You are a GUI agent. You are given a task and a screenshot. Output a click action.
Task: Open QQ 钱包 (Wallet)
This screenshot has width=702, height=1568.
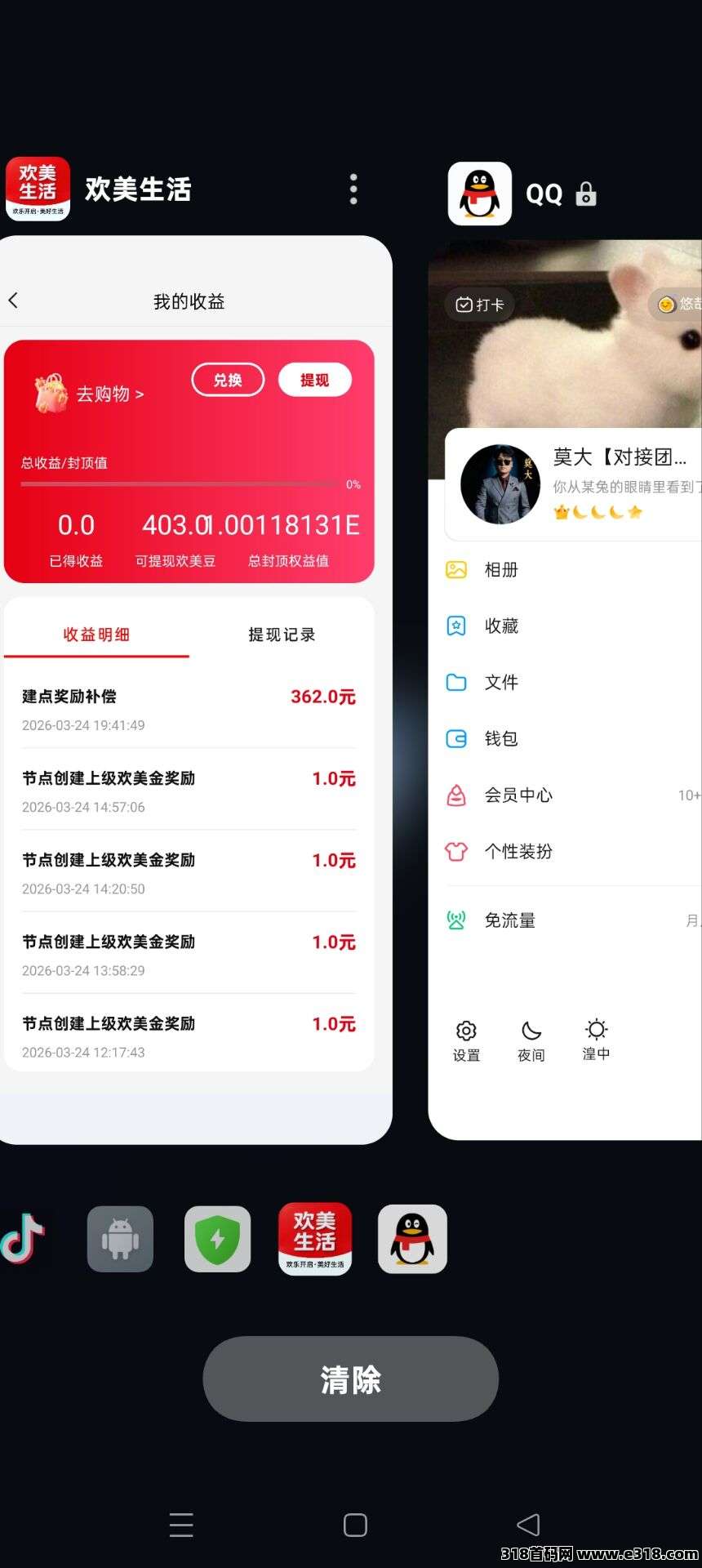click(x=501, y=738)
